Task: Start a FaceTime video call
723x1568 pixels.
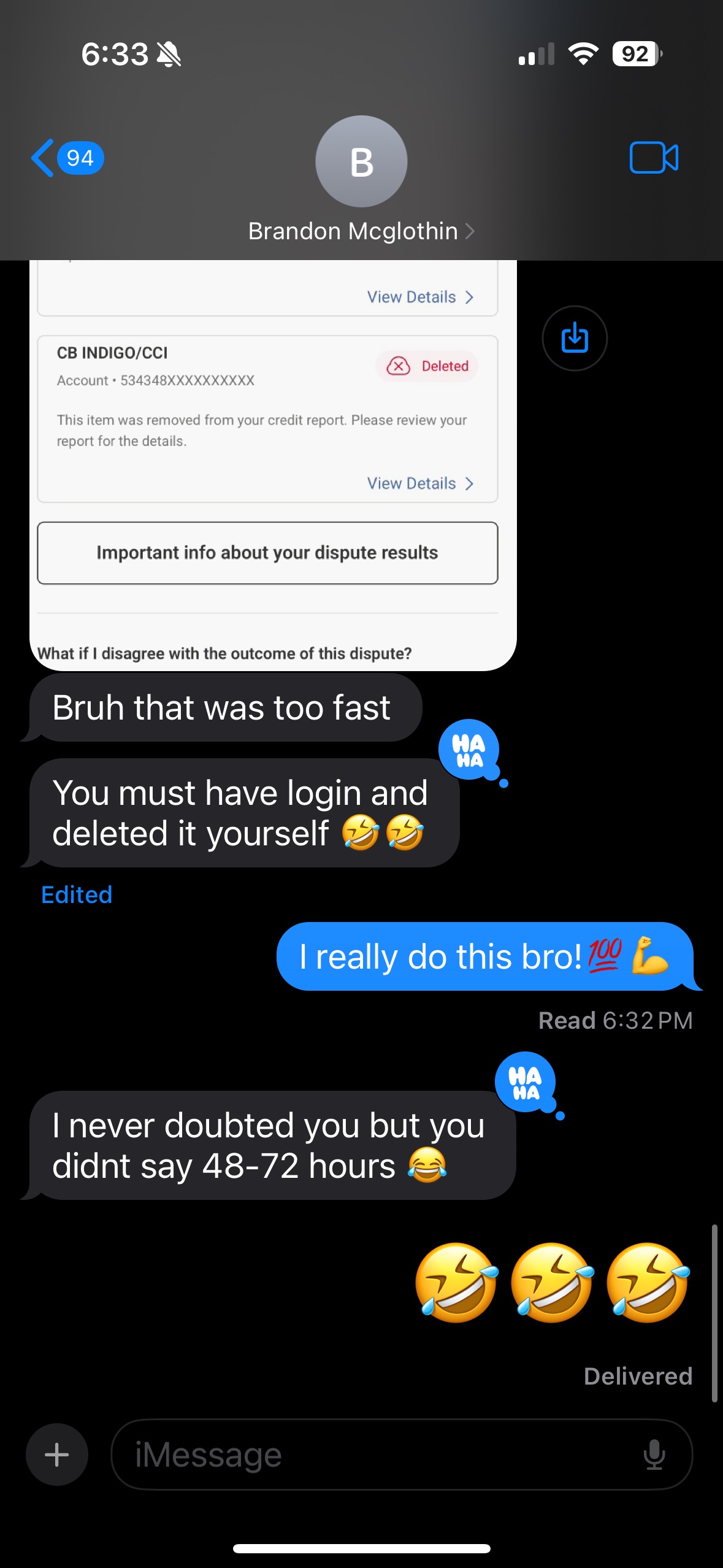Action: [x=653, y=158]
